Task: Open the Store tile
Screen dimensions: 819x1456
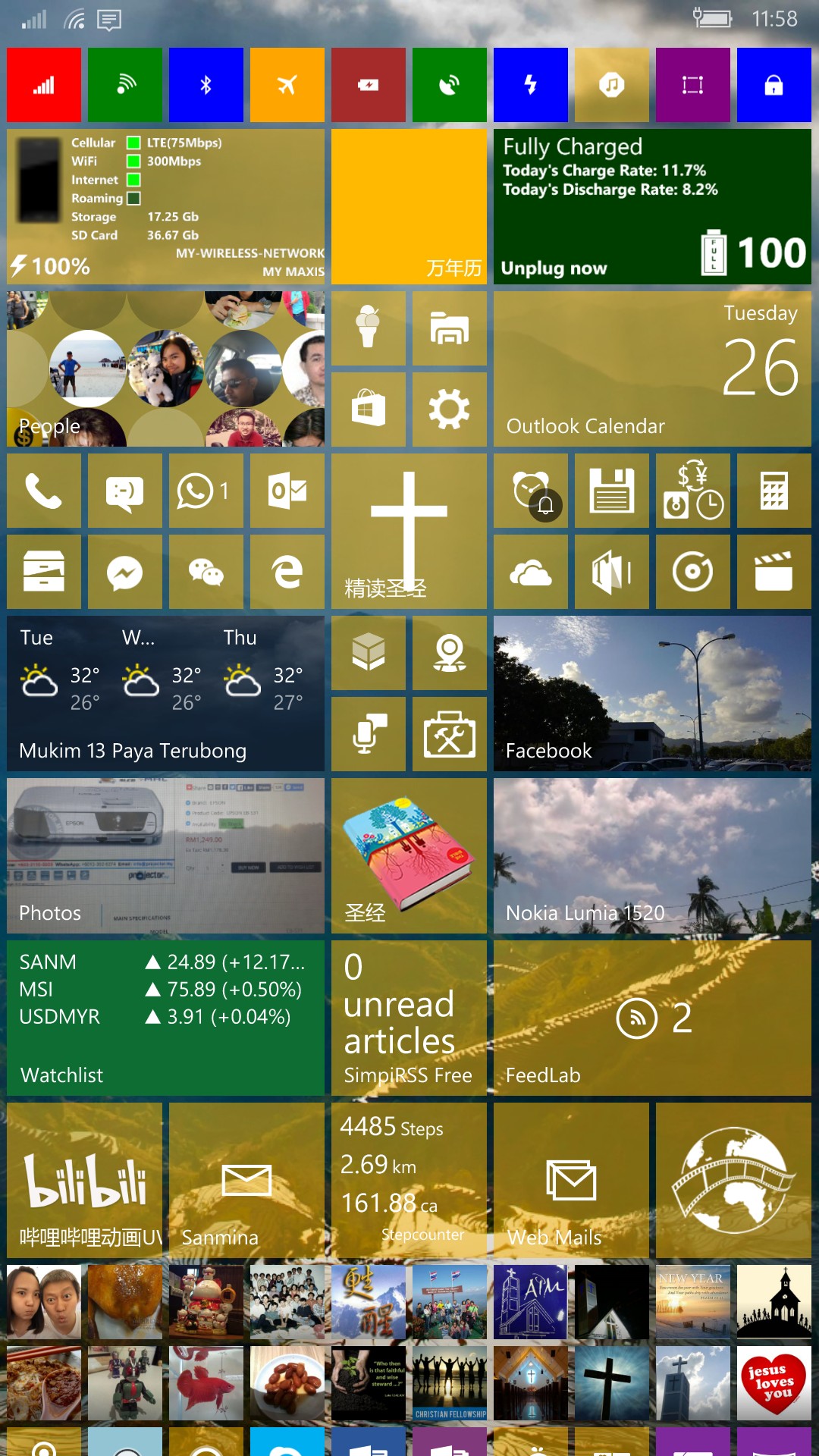Action: 369,409
